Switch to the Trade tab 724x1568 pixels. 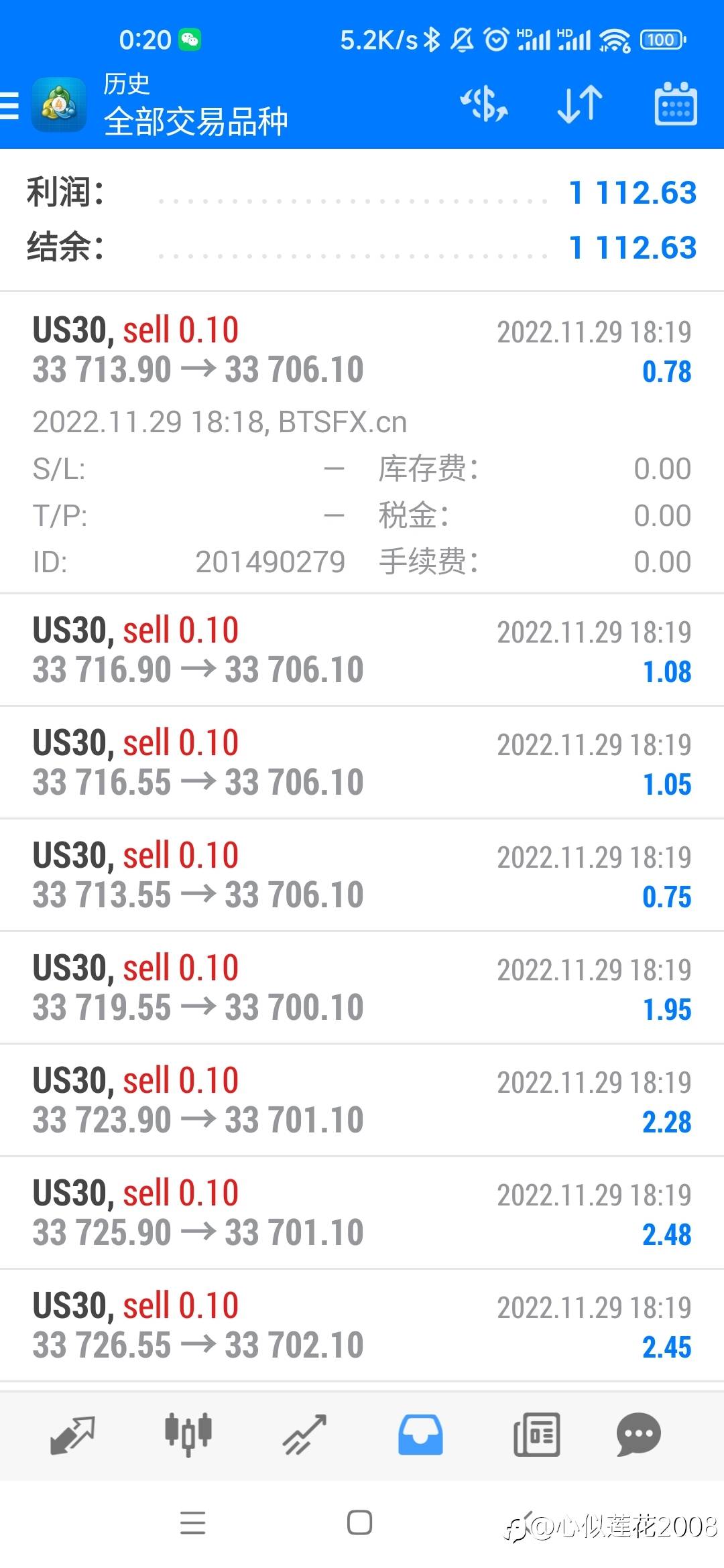304,1435
